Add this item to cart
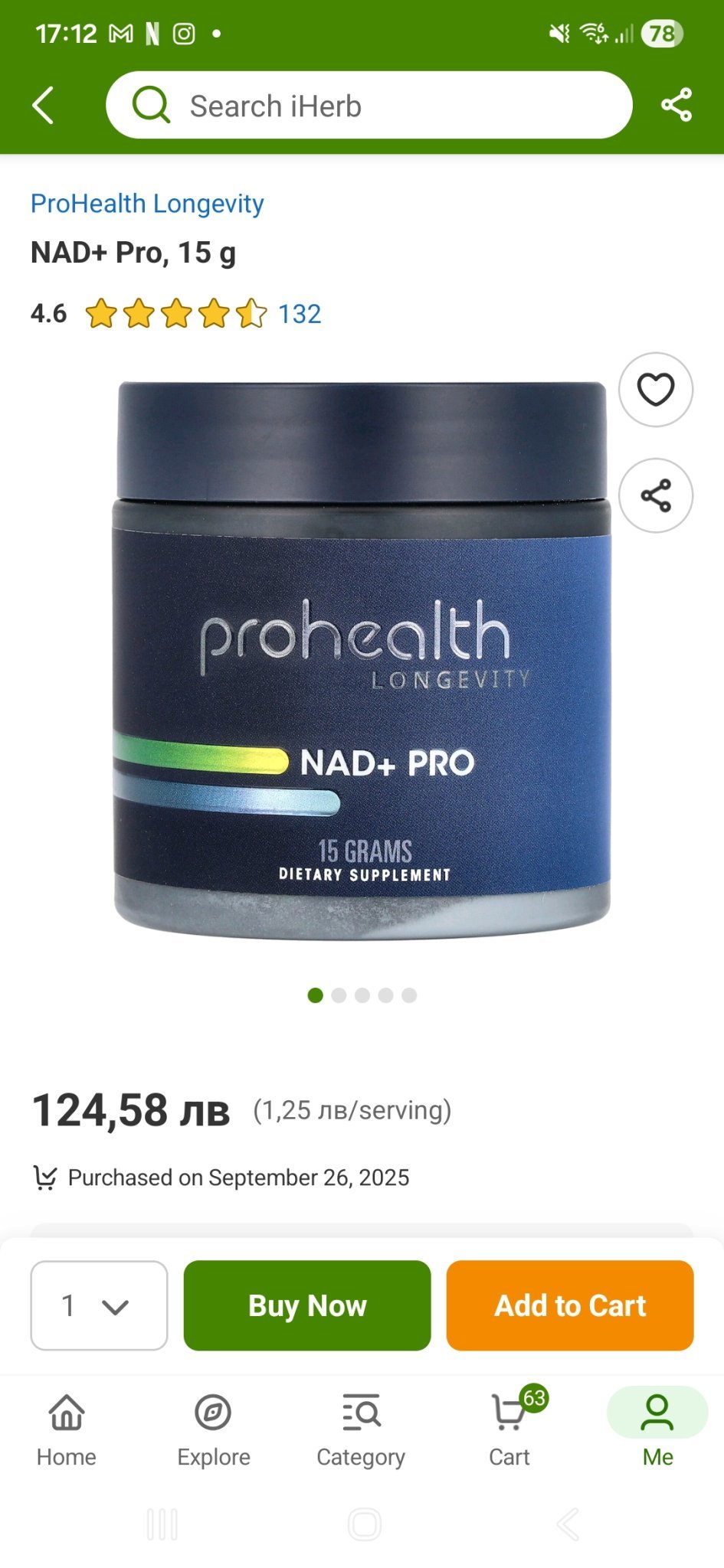The image size is (724, 1568). click(x=569, y=1305)
